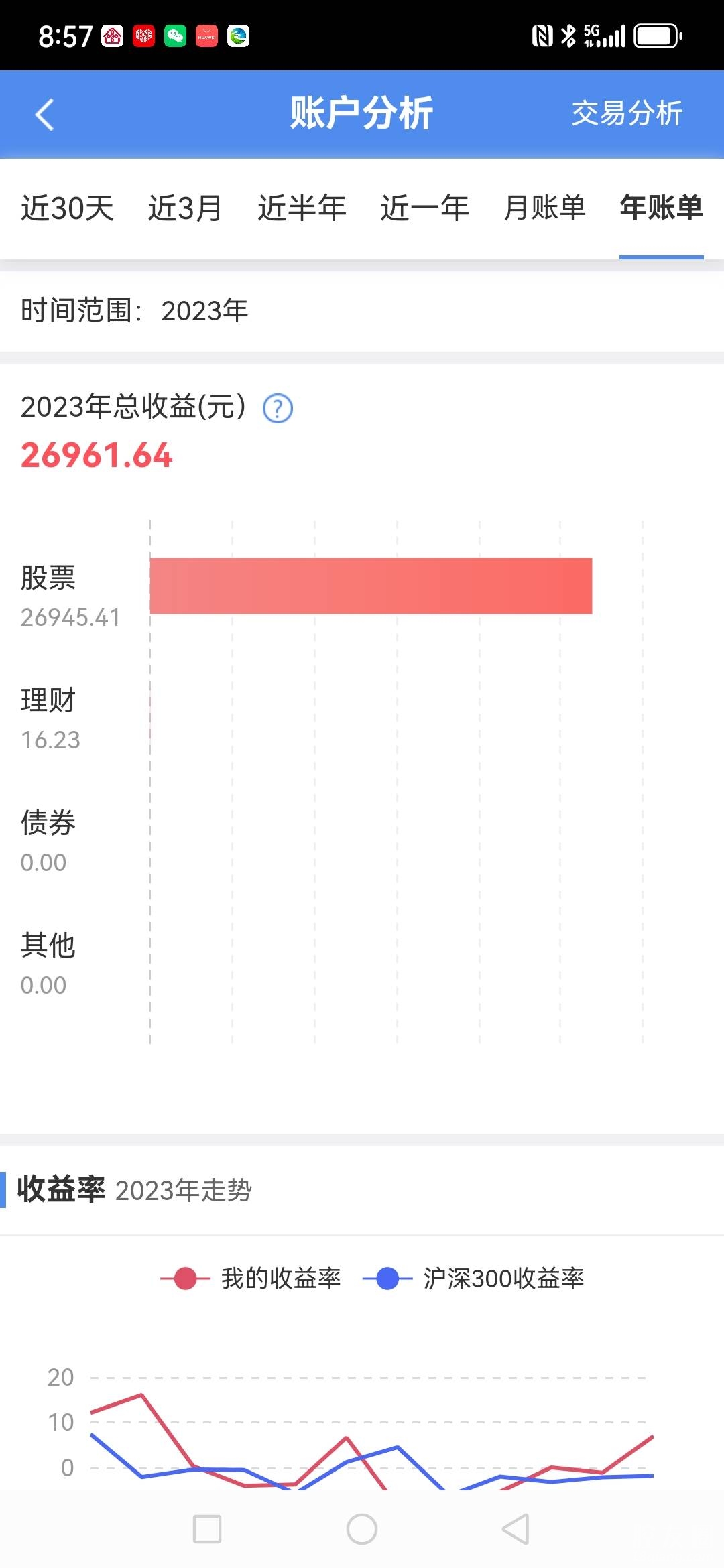This screenshot has height=1568, width=724.
Task: Open 交易分析 in the top bar
Action: tap(626, 113)
